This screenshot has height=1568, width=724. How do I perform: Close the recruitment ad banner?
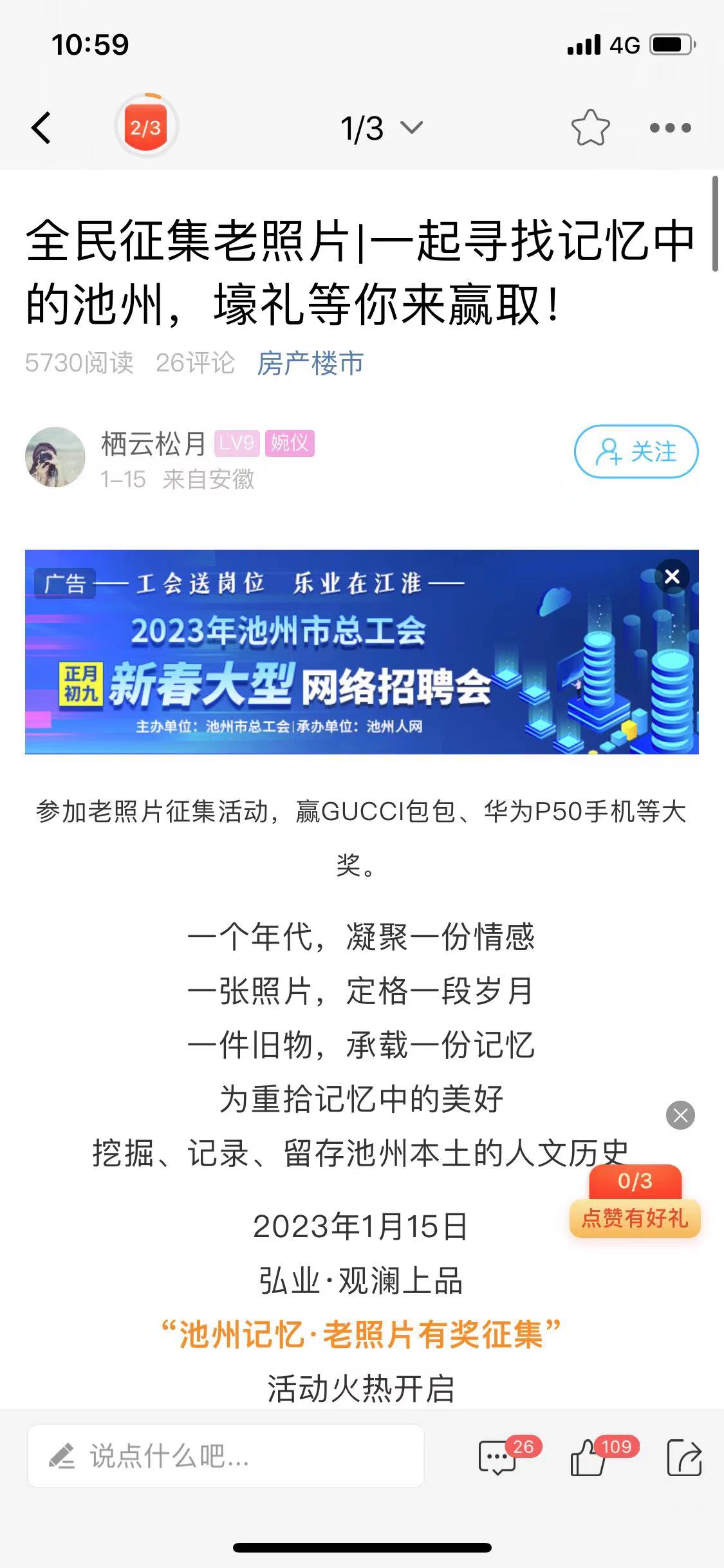point(672,577)
